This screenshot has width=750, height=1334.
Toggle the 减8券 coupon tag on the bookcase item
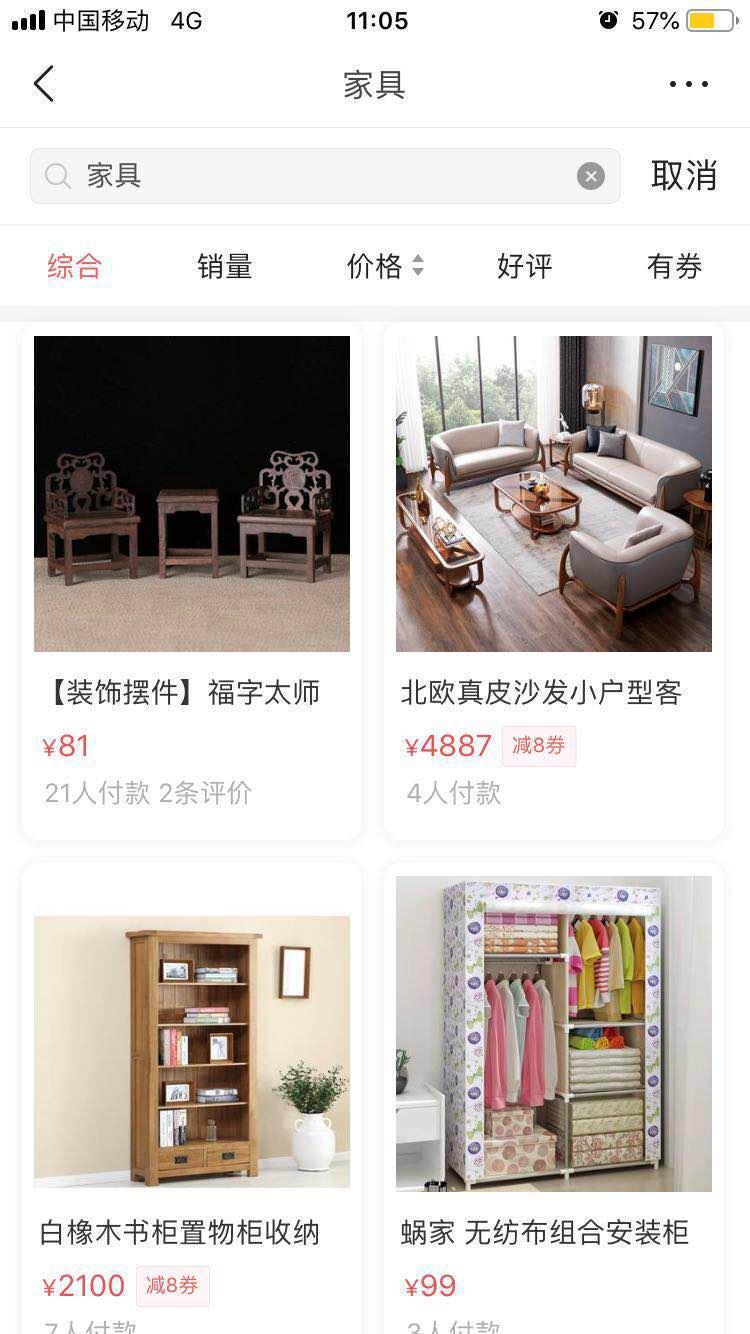(172, 1286)
